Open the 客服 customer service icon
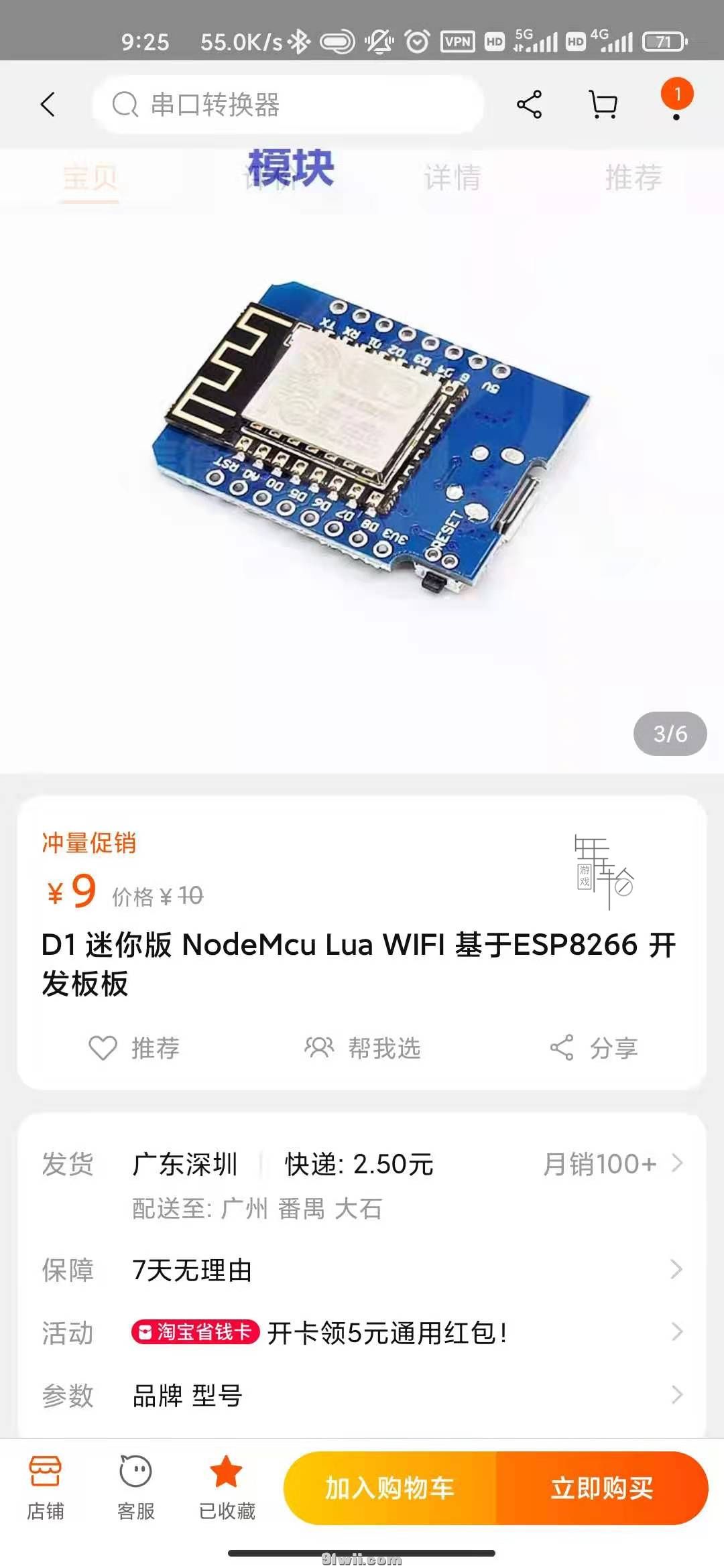This screenshot has height=1568, width=724. [135, 1484]
